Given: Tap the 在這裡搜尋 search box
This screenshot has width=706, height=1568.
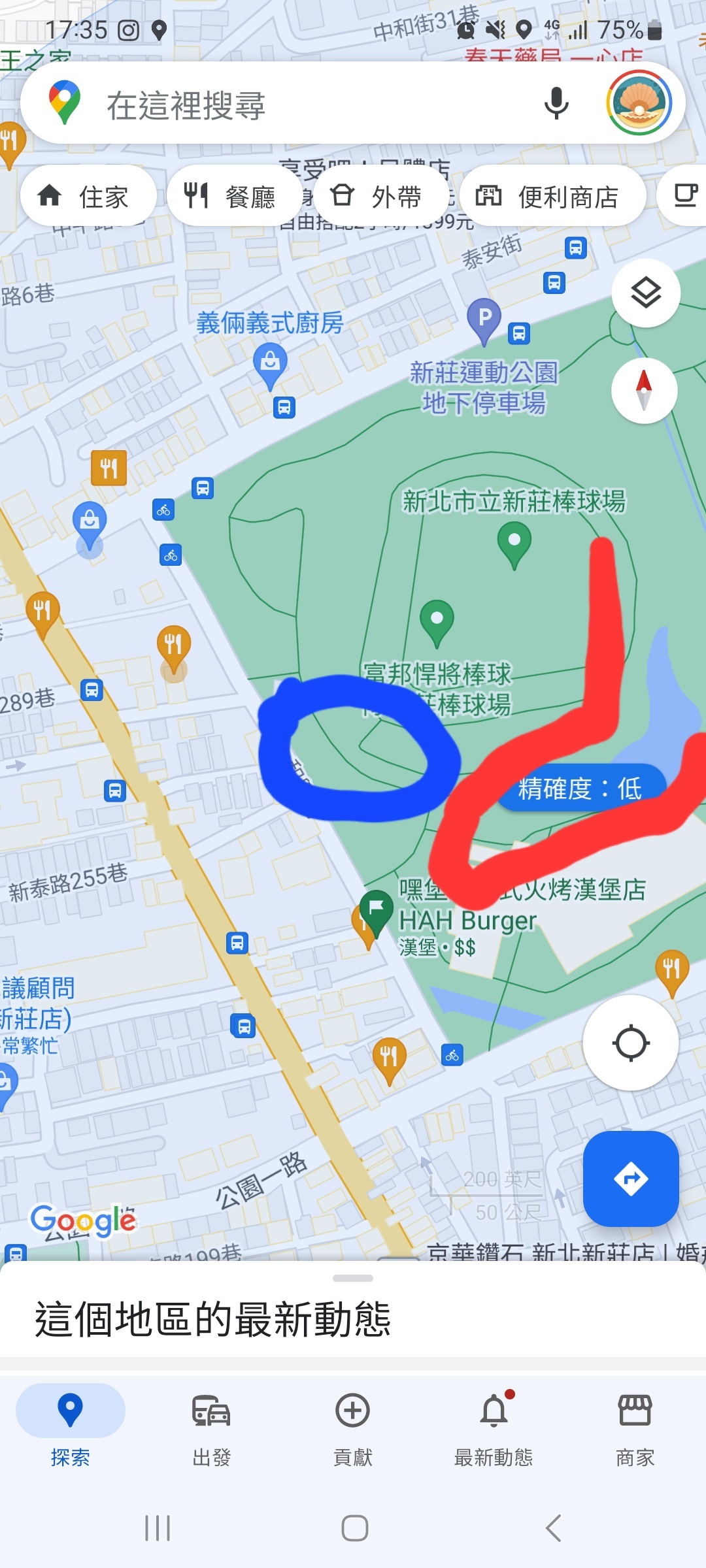Looking at the screenshot, I should pos(294,105).
